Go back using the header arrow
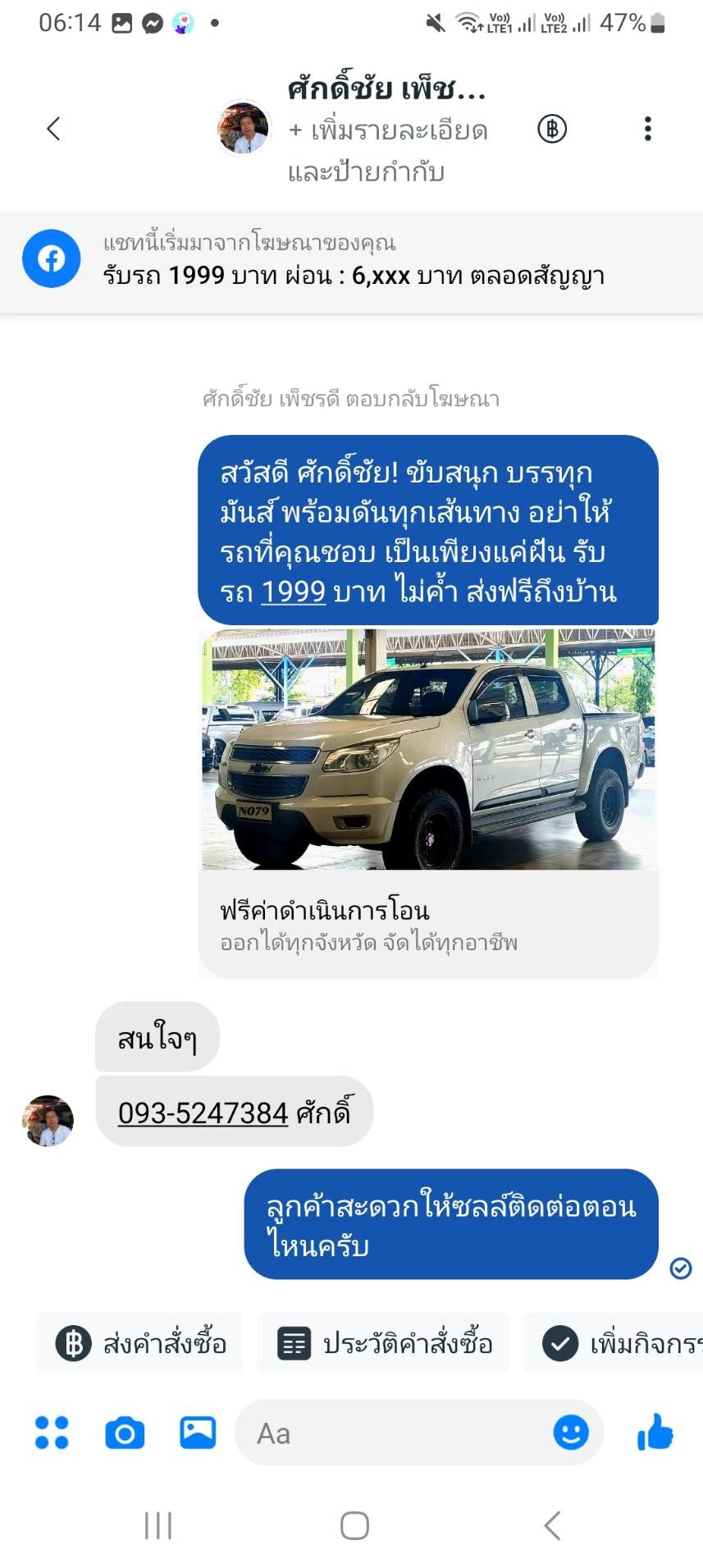Viewport: 703px width, 1568px height. coord(53,129)
